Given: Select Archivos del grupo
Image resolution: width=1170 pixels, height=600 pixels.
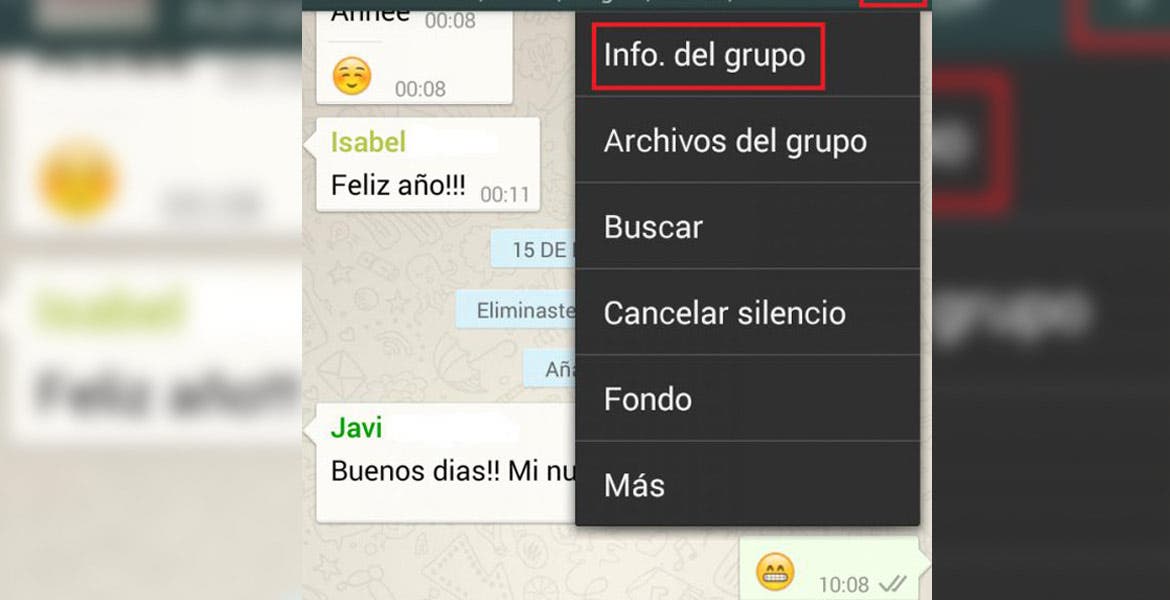Looking at the screenshot, I should tap(735, 141).
